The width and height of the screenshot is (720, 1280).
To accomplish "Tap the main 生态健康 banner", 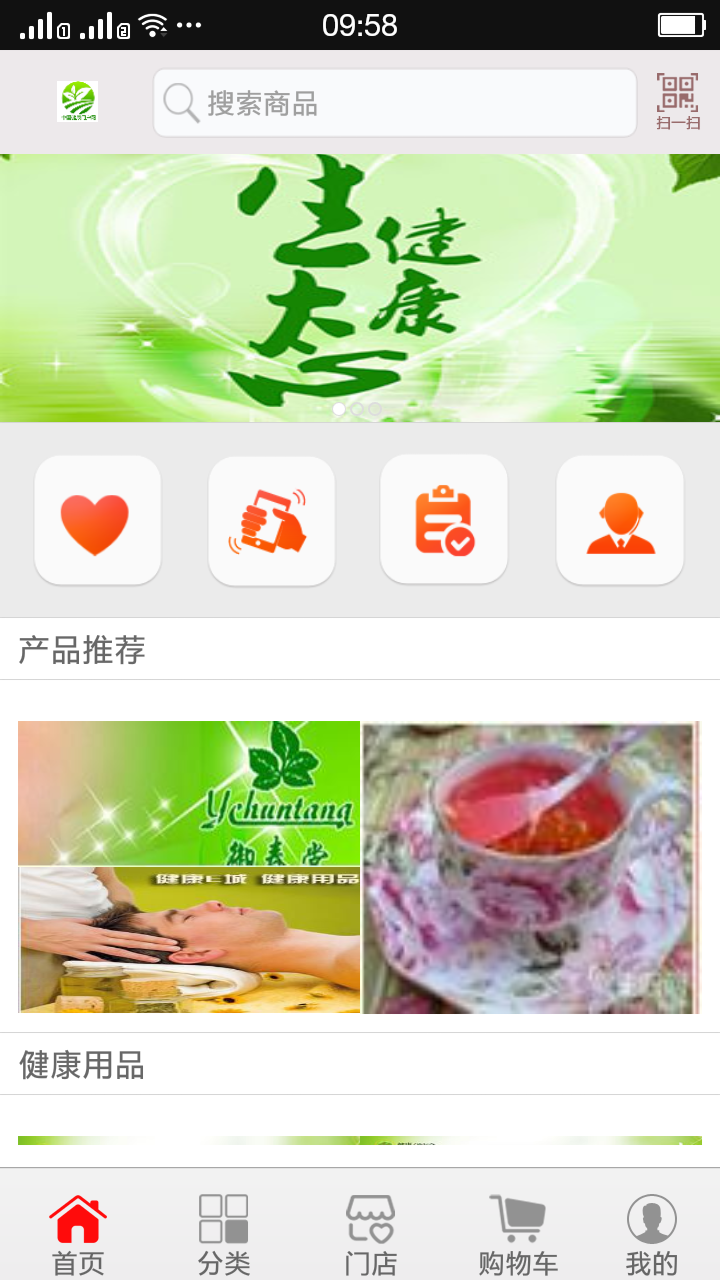I will pyautogui.click(x=360, y=285).
